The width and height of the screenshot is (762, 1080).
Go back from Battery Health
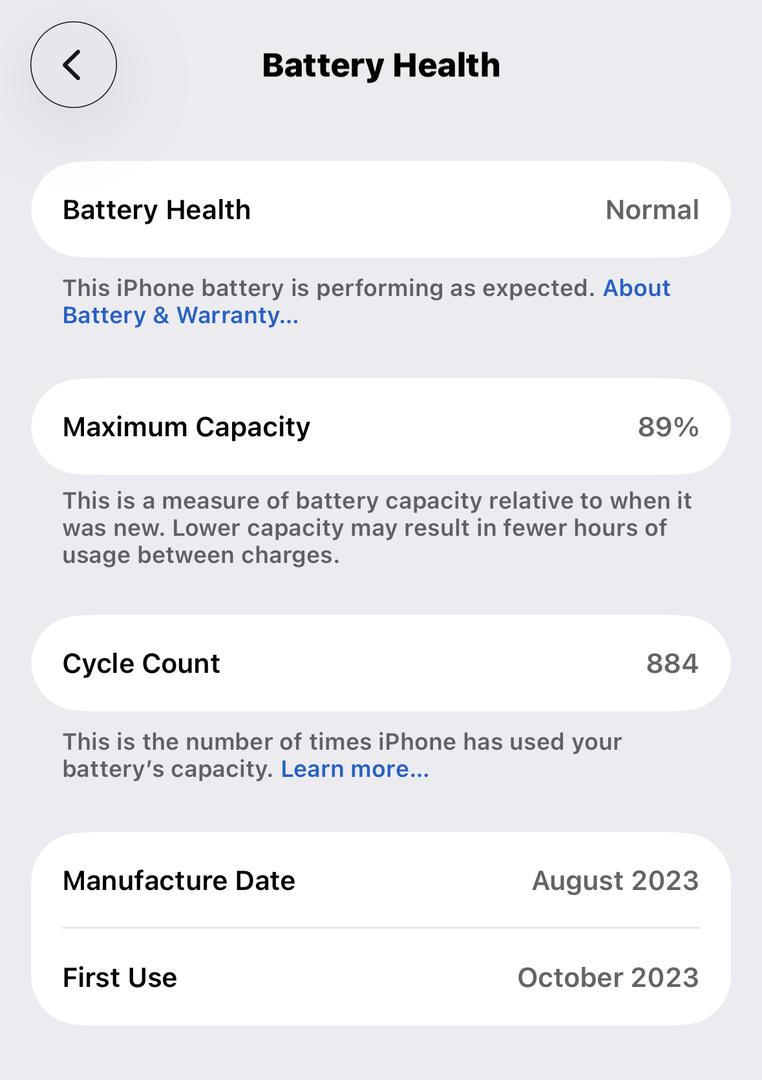point(73,65)
